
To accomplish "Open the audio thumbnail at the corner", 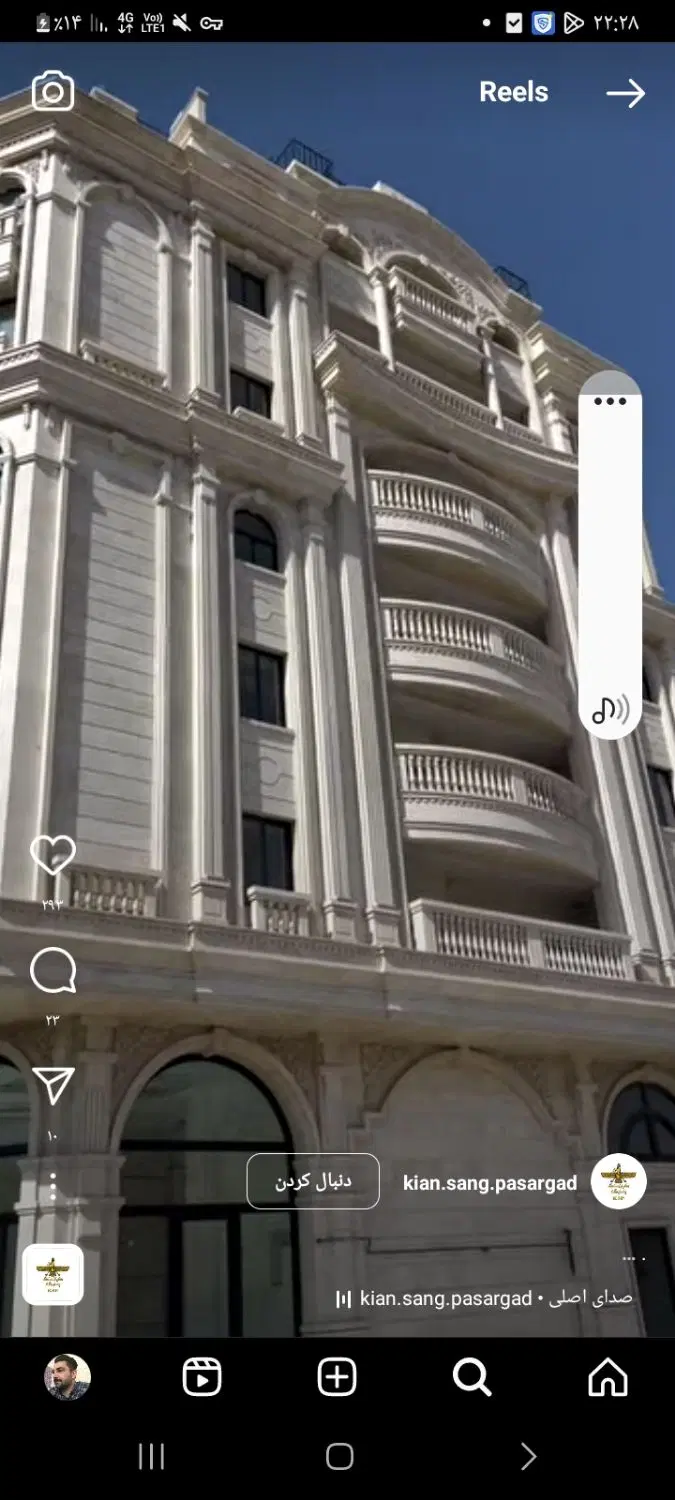I will coord(53,1275).
